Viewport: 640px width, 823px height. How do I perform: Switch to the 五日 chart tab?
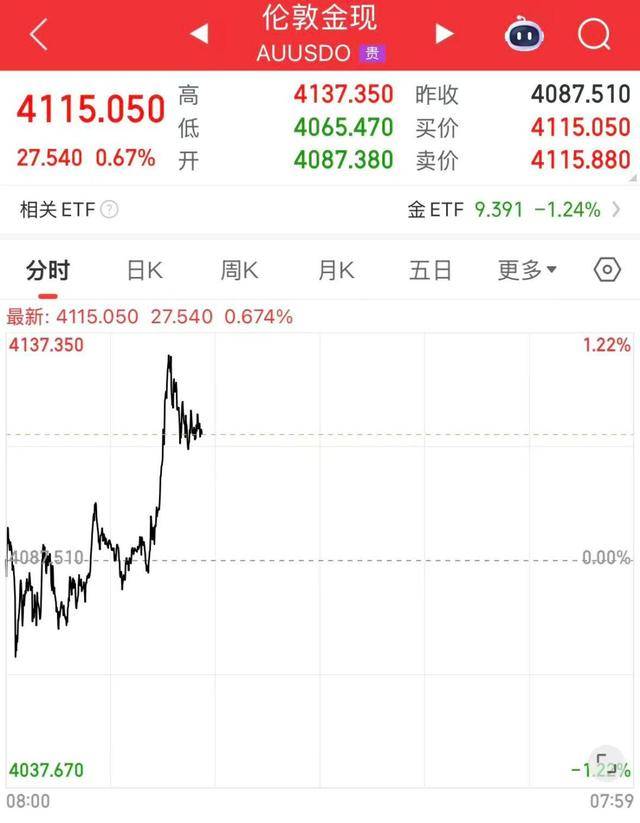pyautogui.click(x=430, y=270)
